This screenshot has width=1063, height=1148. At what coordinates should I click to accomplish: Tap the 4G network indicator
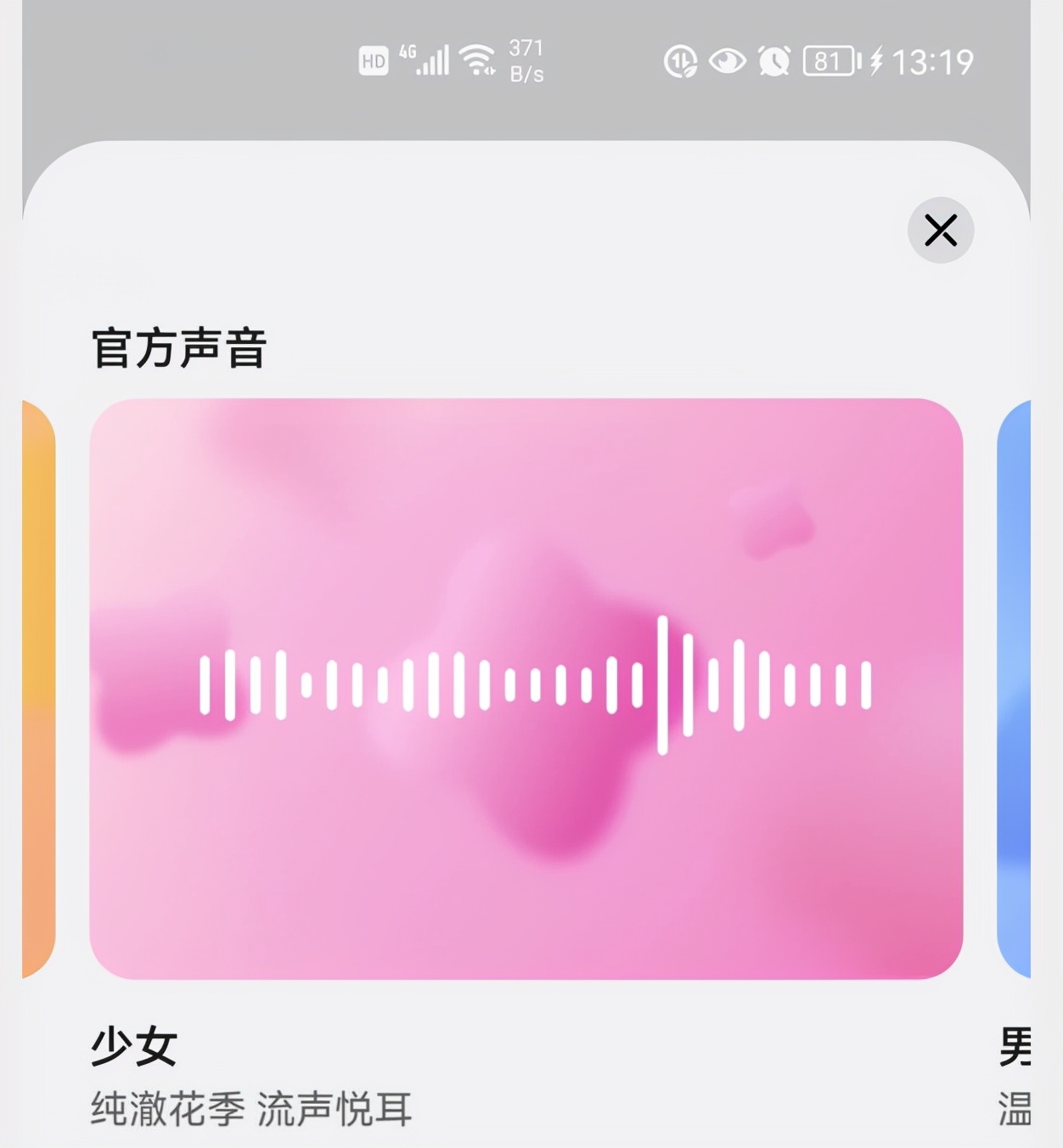pyautogui.click(x=408, y=53)
